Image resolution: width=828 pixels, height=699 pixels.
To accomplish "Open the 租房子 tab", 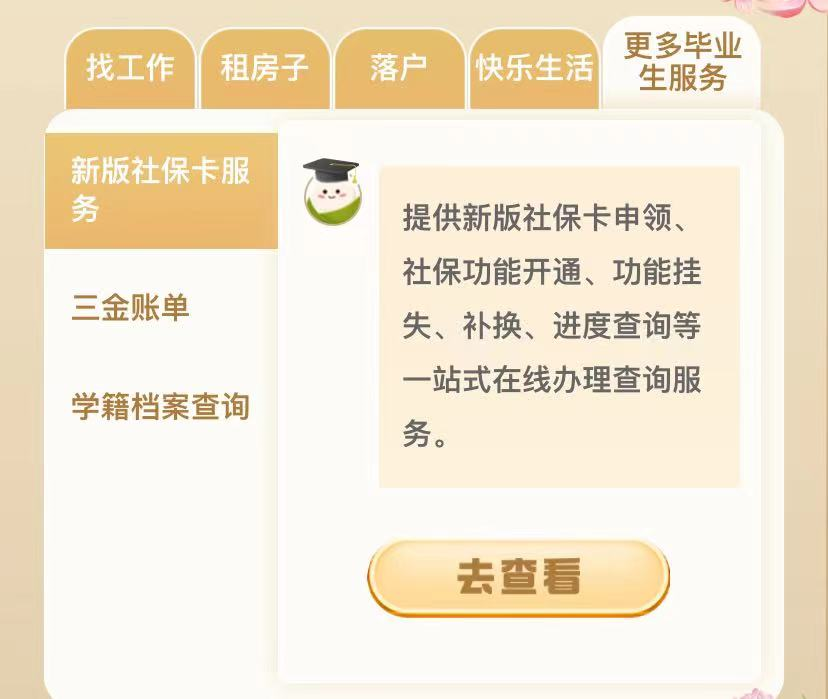I will point(265,68).
